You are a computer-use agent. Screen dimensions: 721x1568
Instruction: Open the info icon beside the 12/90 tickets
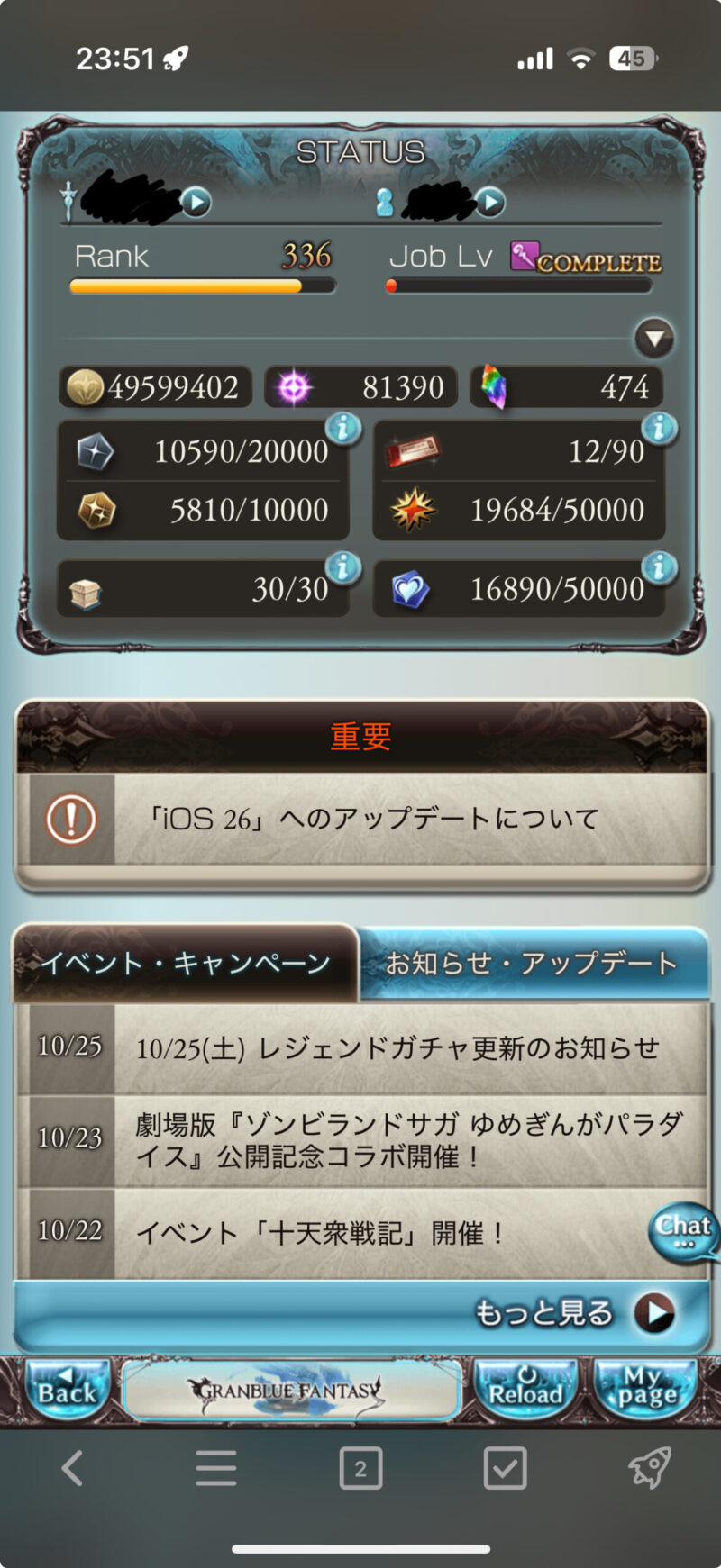659,428
